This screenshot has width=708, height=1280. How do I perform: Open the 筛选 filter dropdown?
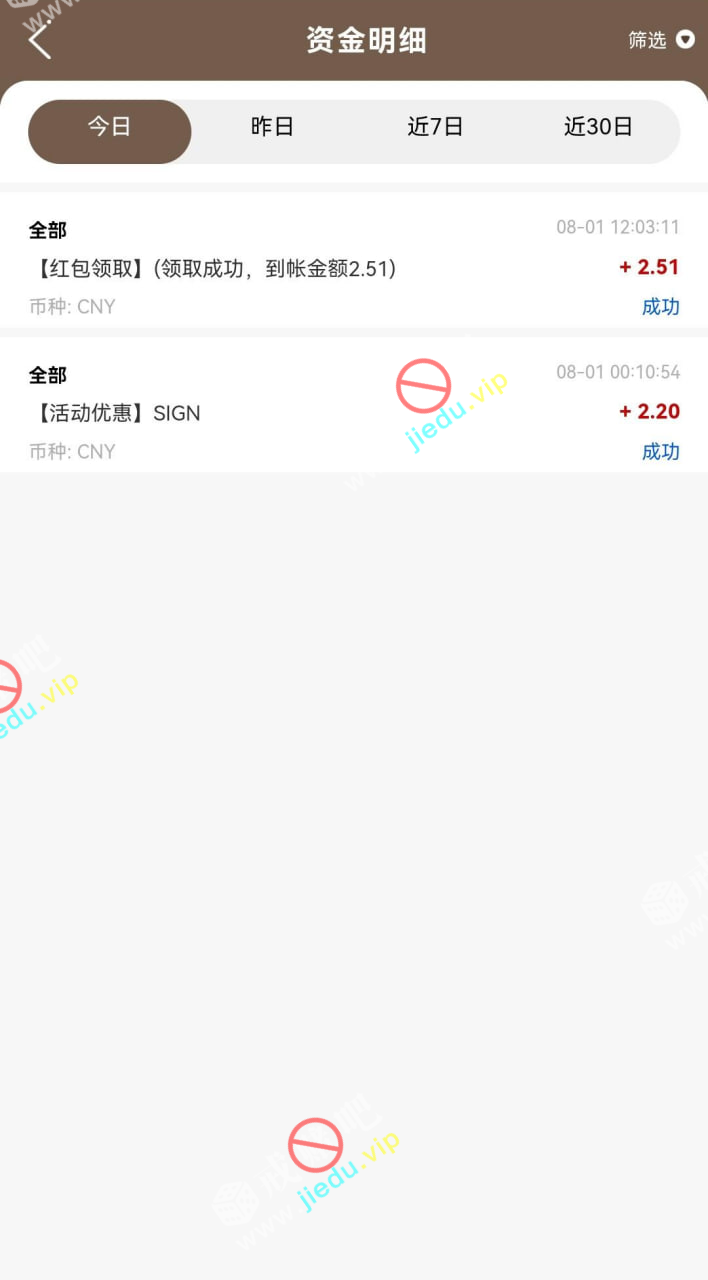(x=660, y=40)
